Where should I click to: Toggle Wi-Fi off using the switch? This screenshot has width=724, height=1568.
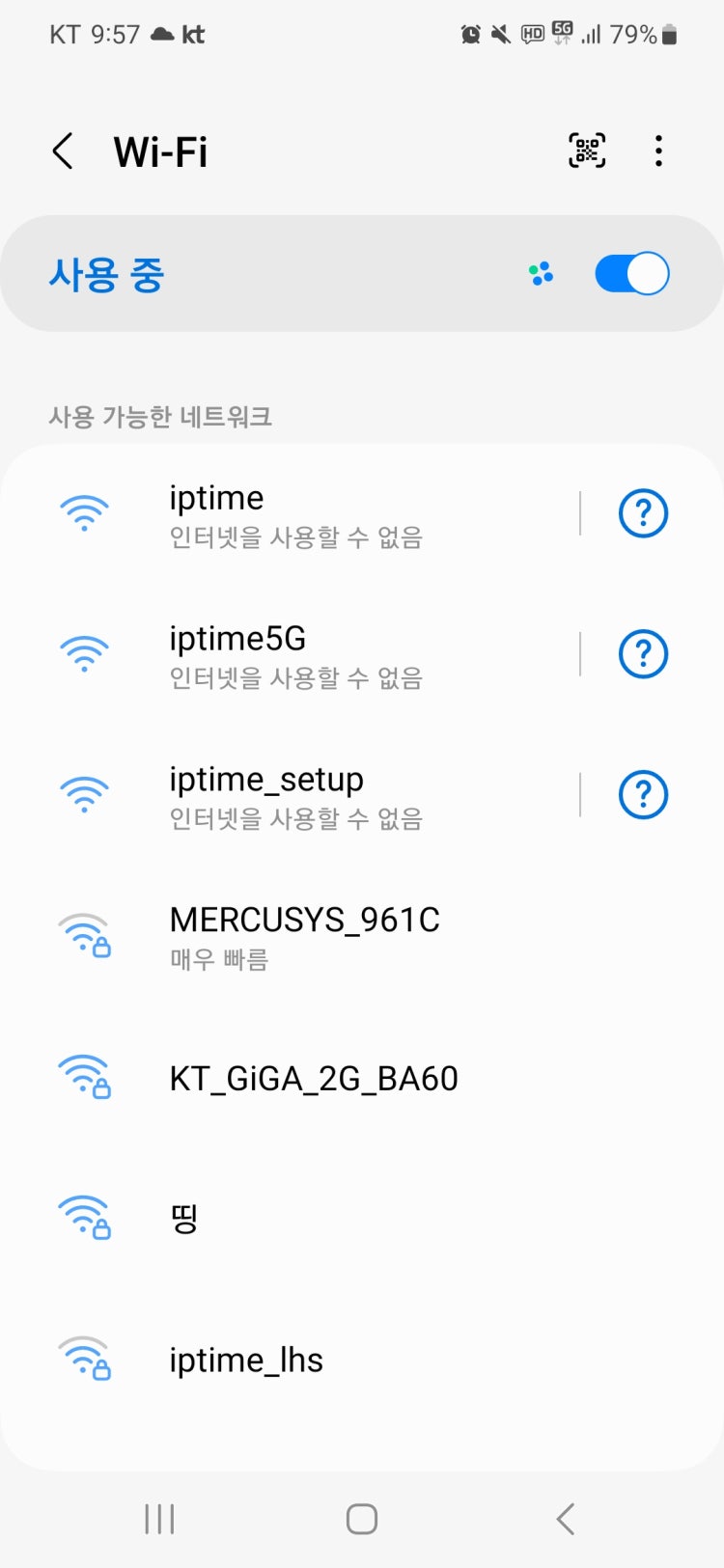[x=631, y=273]
